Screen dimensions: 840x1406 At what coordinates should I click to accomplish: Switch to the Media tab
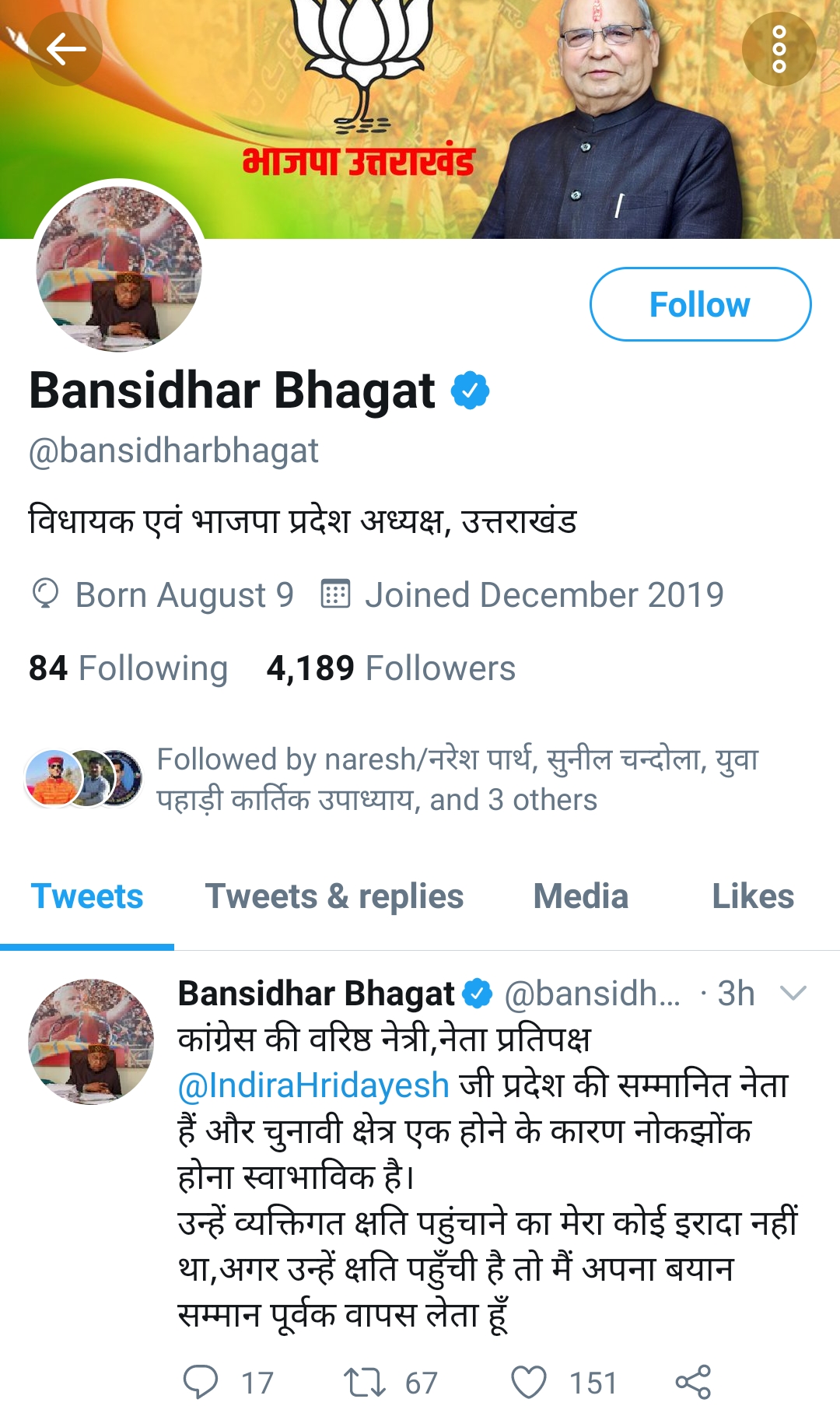(x=580, y=896)
